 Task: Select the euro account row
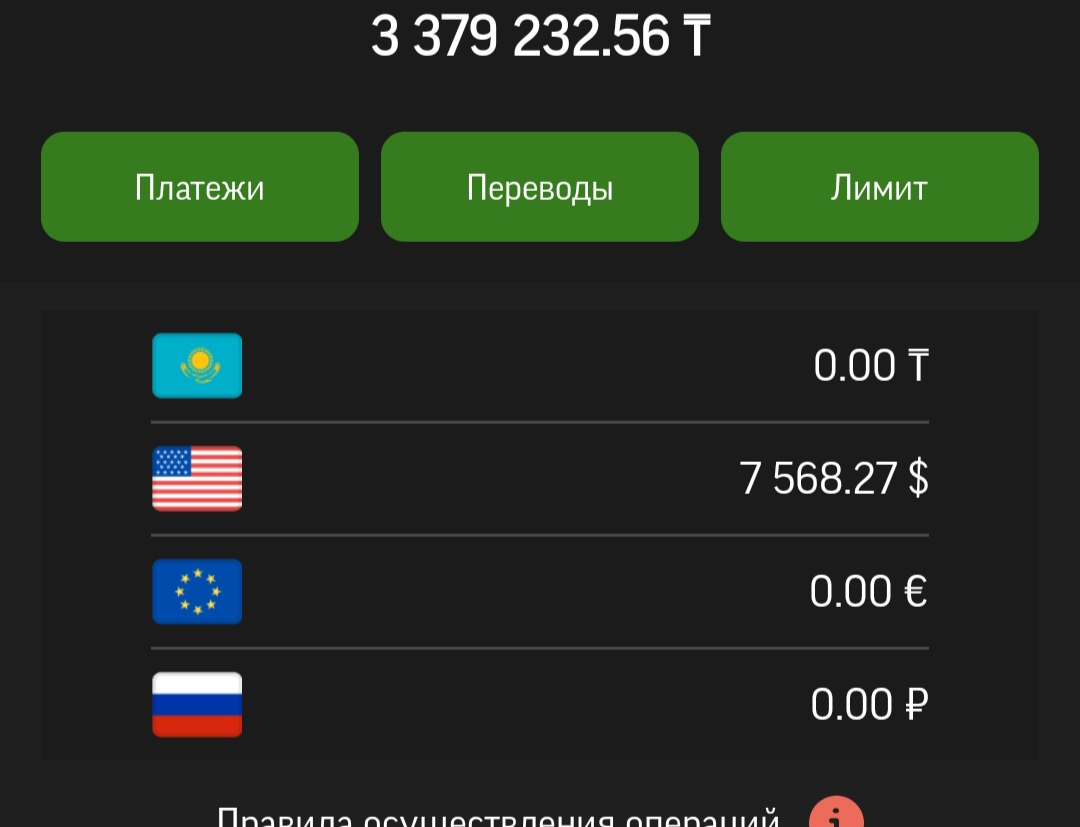tap(540, 591)
